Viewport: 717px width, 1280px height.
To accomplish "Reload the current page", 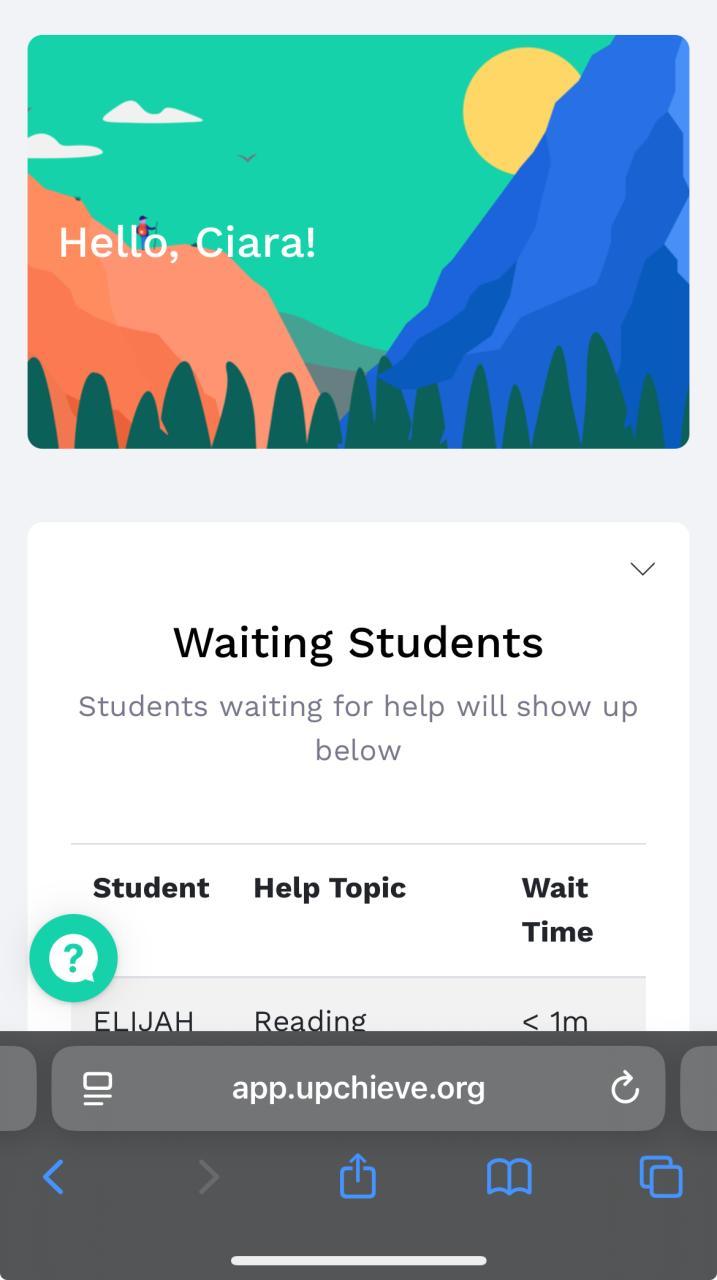I will tap(625, 1088).
